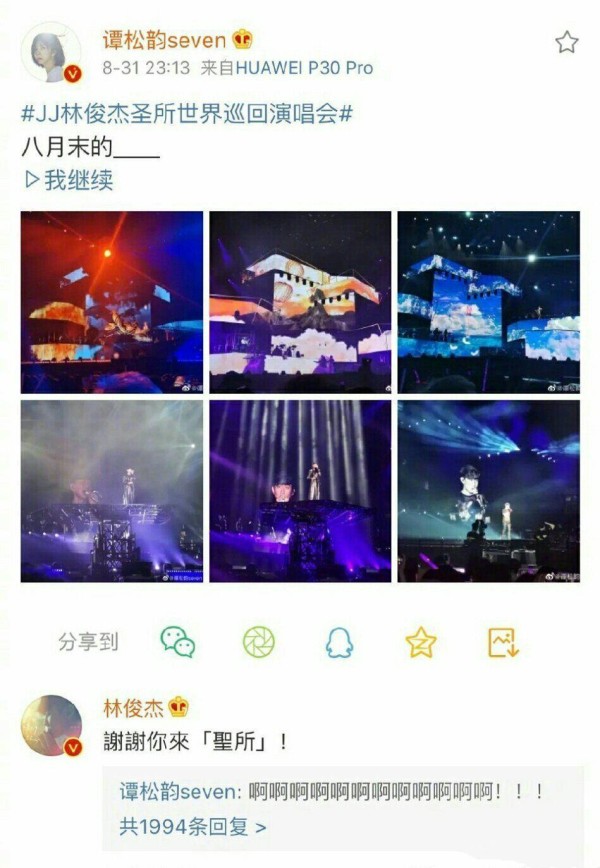Save the post as an image
Viewport: 600px width, 868px height.
(x=502, y=642)
